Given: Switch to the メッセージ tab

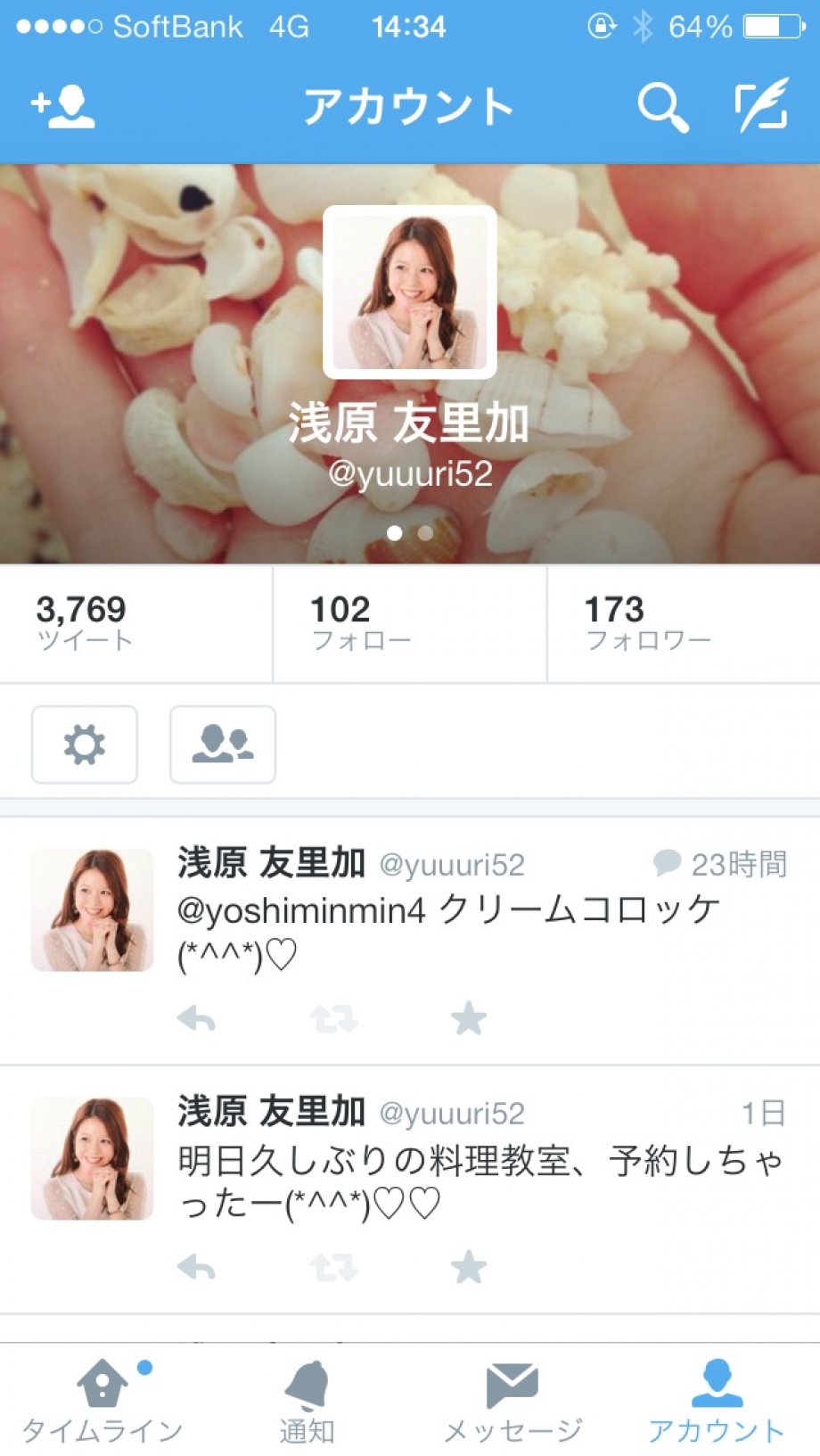Looking at the screenshot, I should 512,1400.
